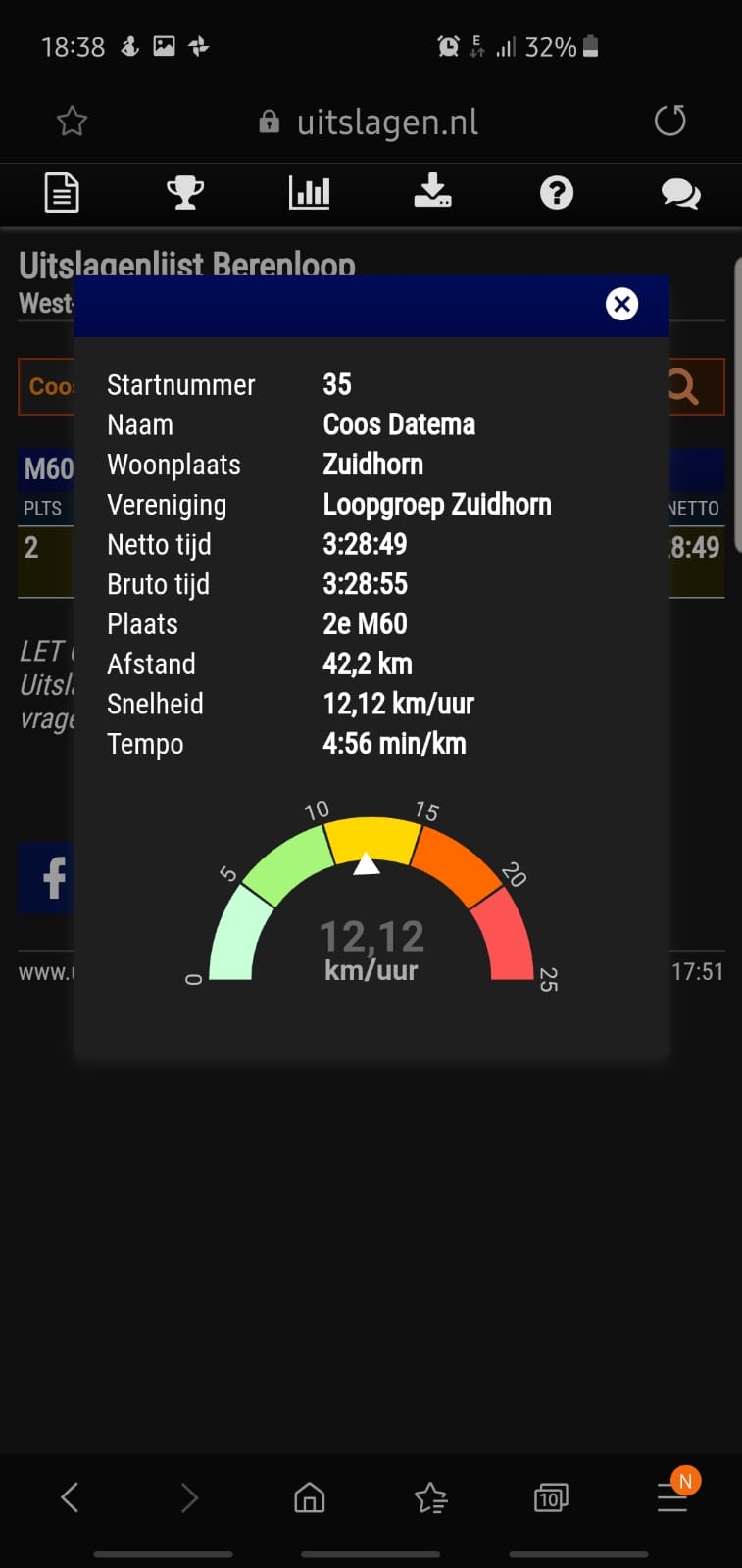Open the question mark help icon

point(557,192)
